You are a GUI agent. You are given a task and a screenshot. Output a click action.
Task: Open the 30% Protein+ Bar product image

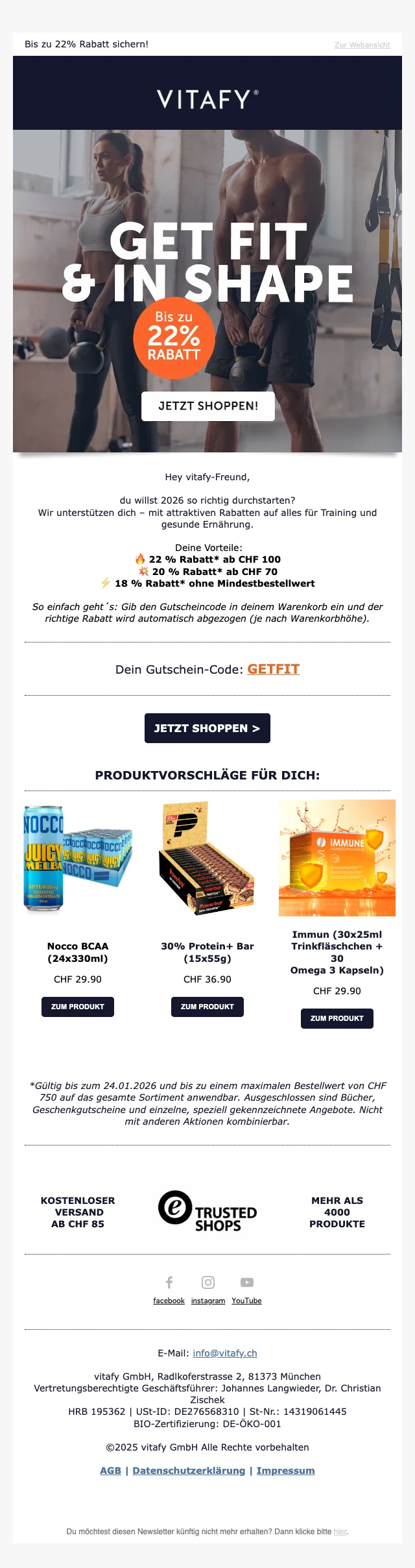207,858
